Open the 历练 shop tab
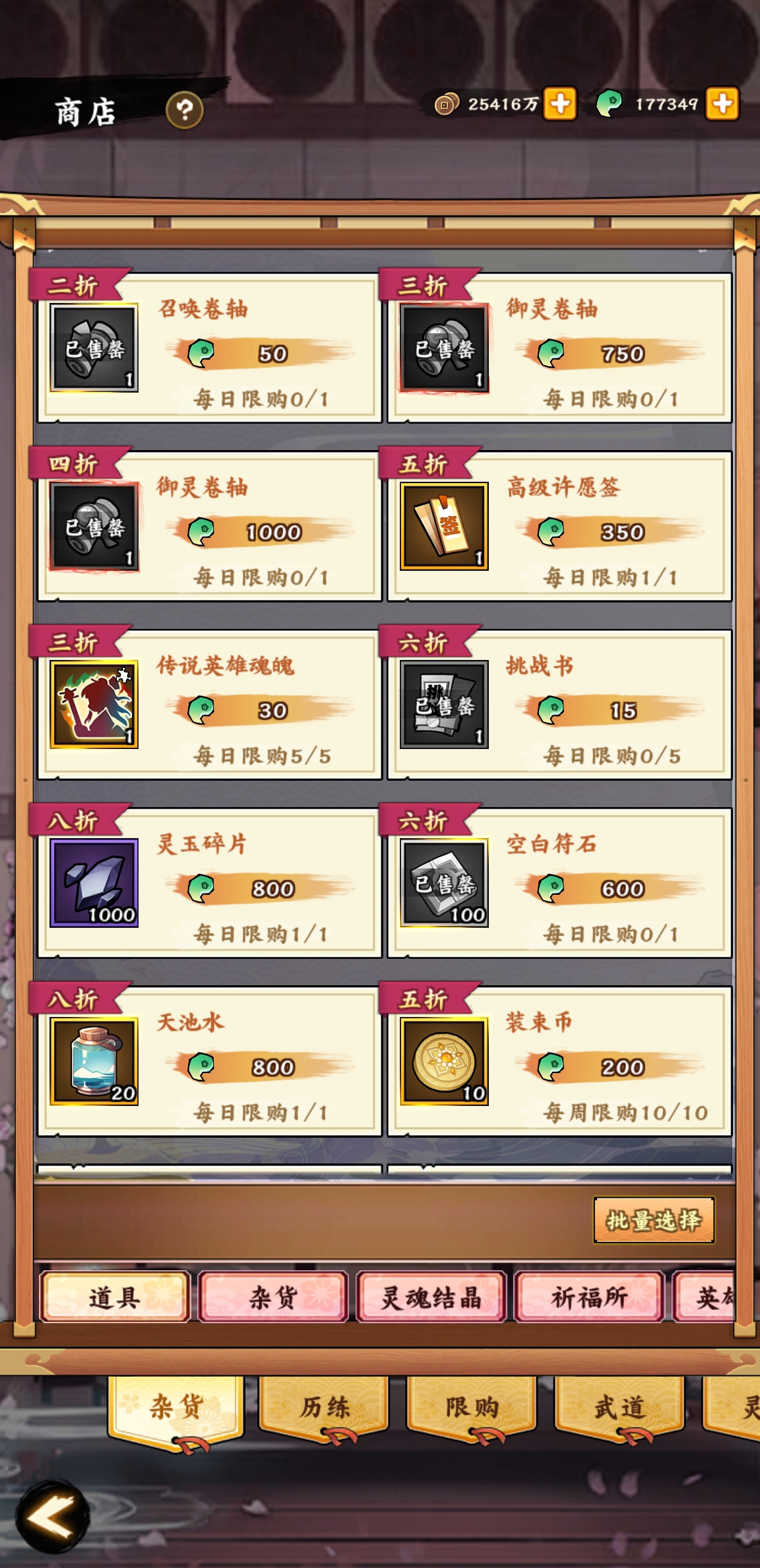760x1568 pixels. 325,1408
